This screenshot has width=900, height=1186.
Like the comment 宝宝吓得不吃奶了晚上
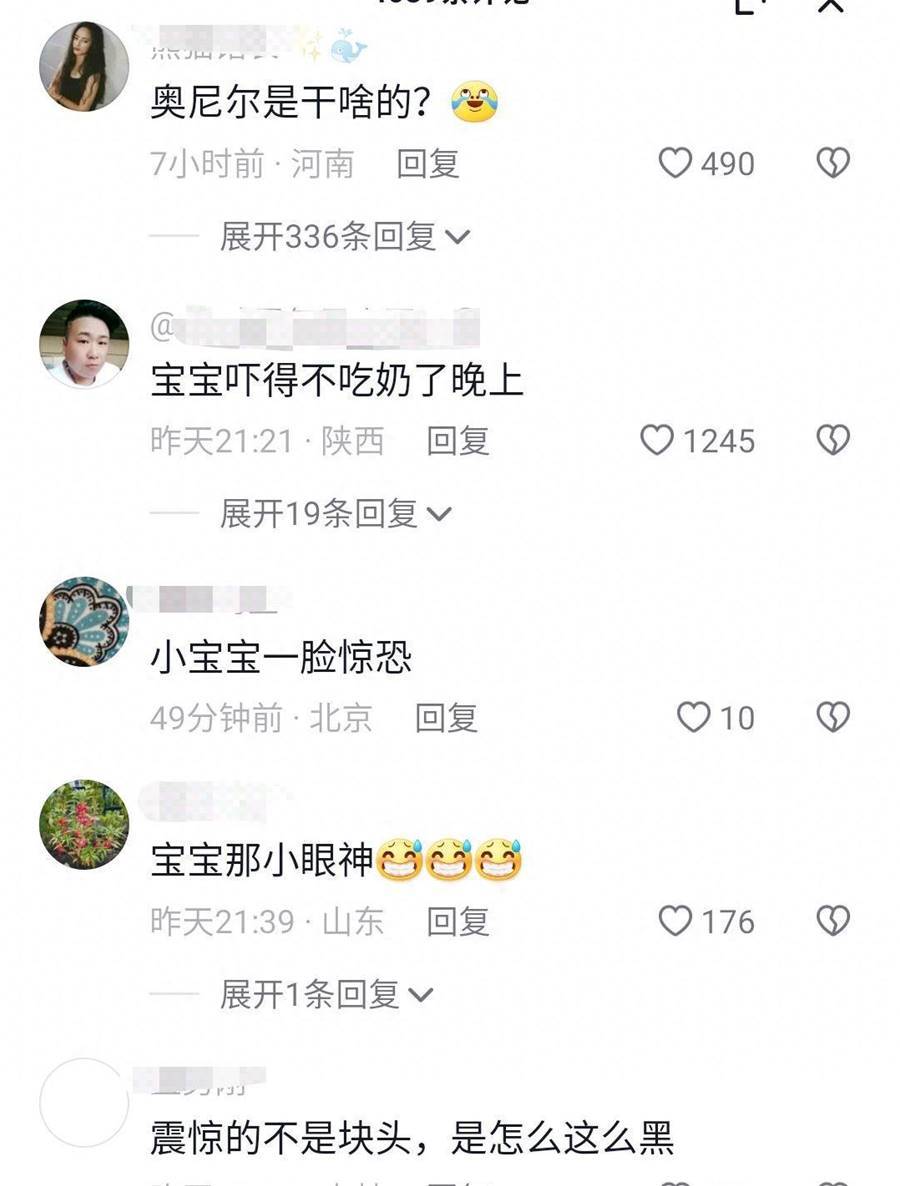point(657,441)
